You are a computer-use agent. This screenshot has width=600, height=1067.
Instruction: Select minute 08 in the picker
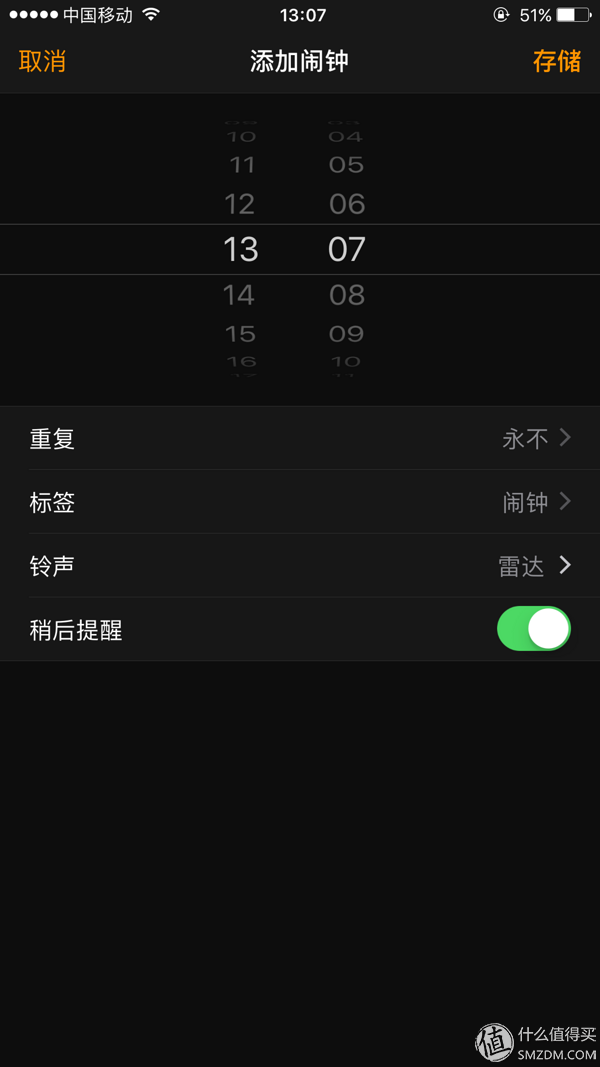tap(347, 295)
